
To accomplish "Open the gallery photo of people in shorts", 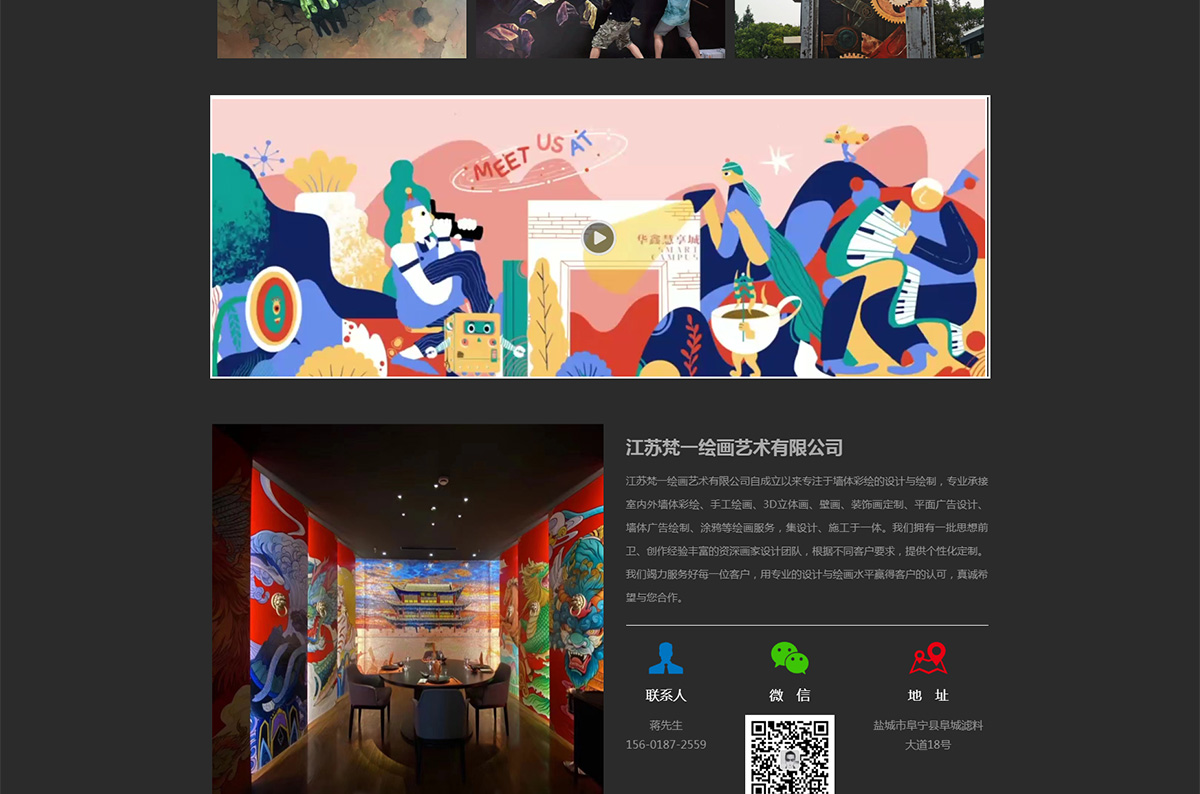I will pos(600,28).
